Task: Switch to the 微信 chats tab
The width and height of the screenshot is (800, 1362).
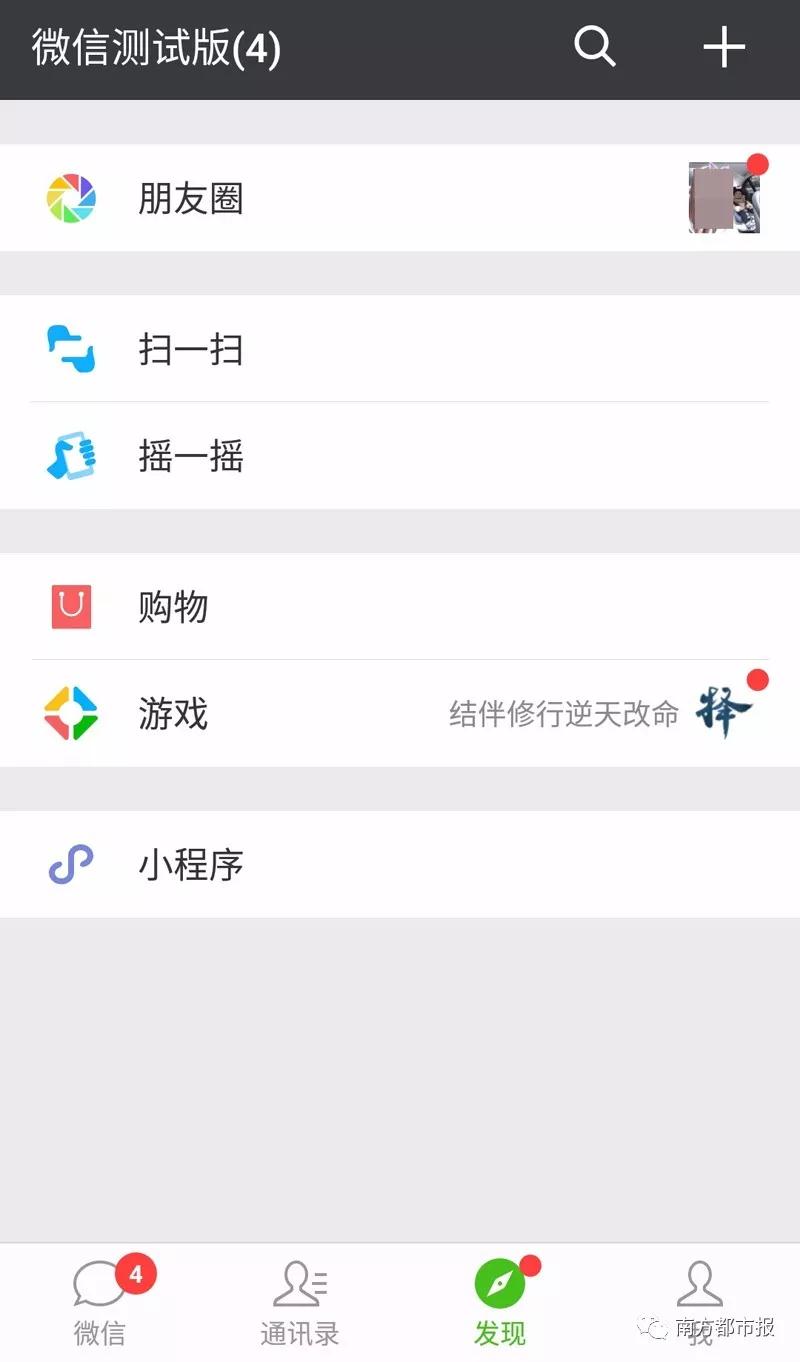Action: coord(100,1302)
